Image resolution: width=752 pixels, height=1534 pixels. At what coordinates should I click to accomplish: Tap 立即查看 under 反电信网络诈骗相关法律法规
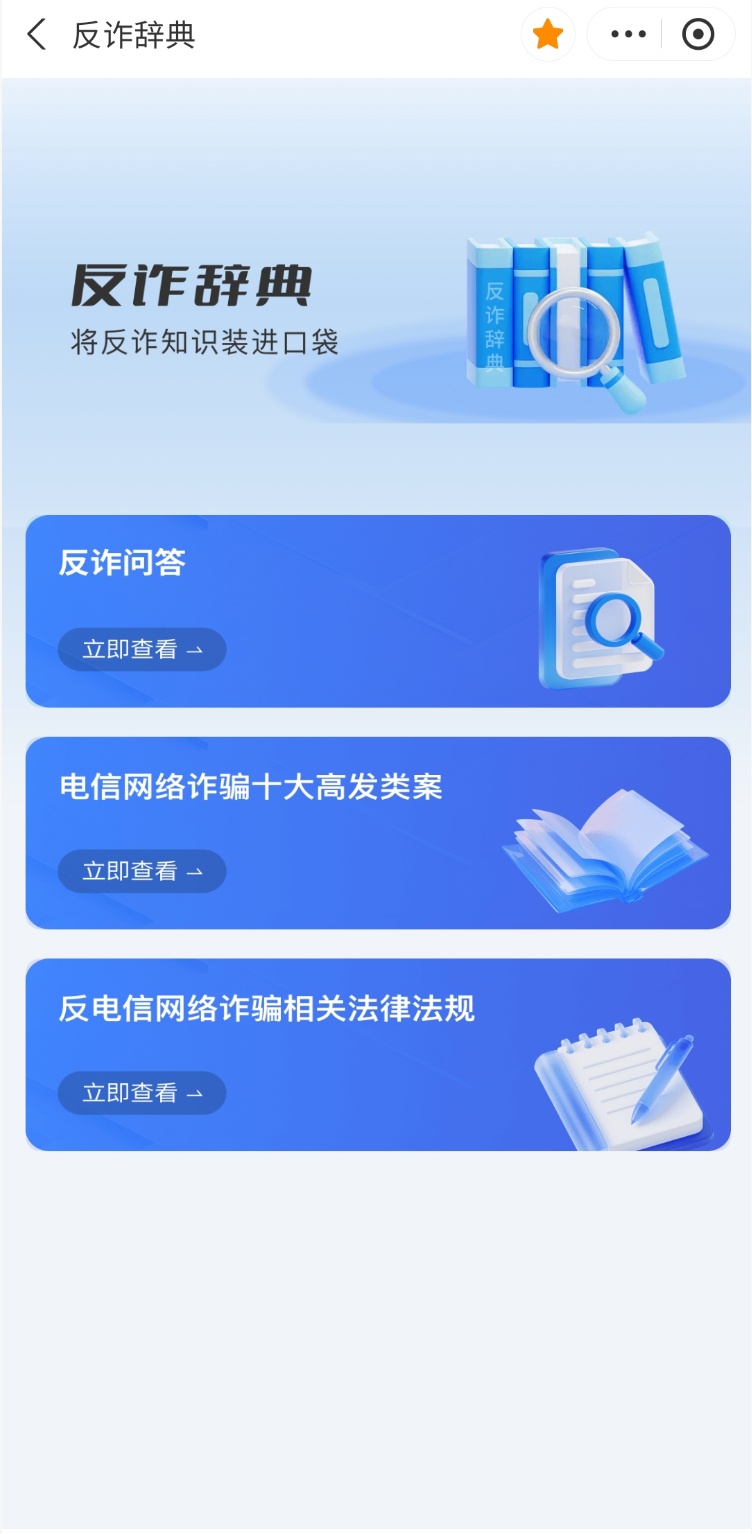click(142, 1093)
